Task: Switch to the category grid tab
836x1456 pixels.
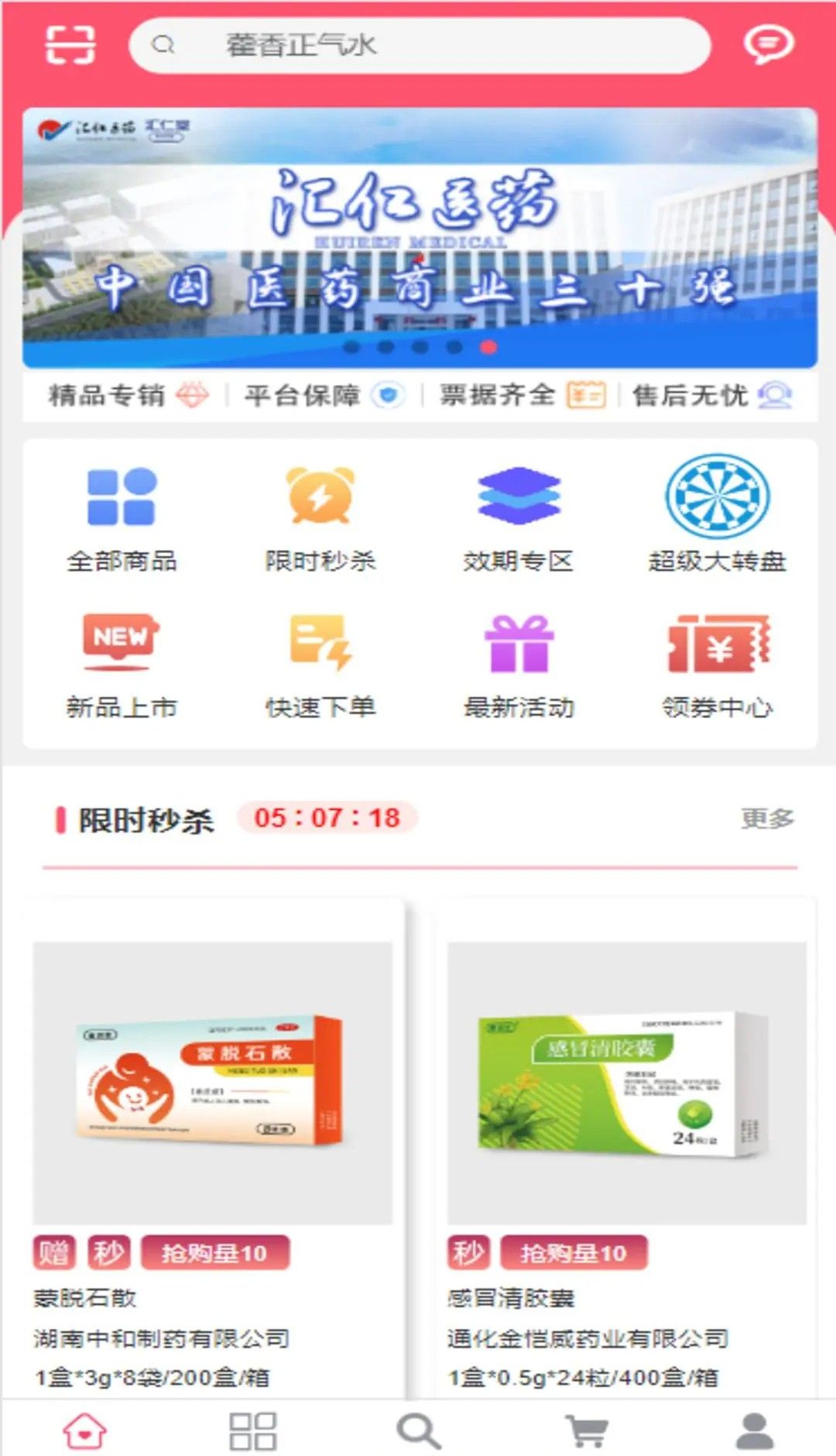Action: click(x=252, y=1430)
